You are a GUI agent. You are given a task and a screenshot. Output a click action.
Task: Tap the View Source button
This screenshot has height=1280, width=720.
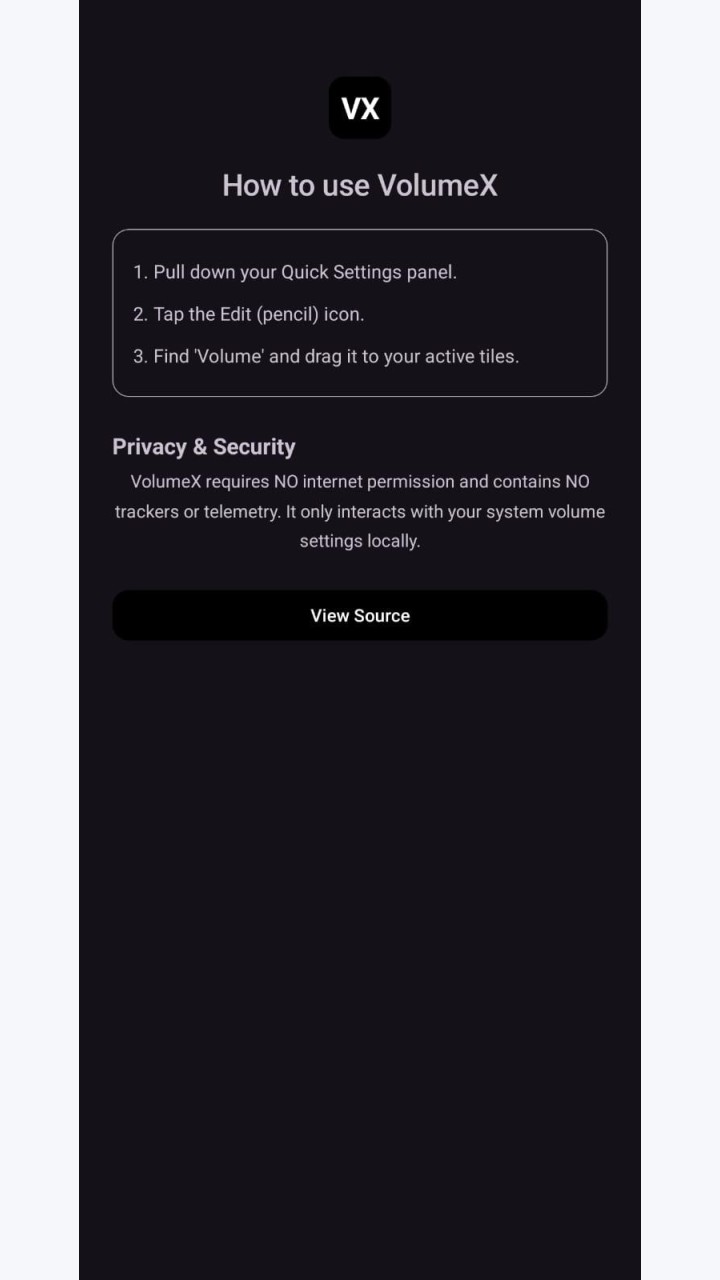(360, 615)
